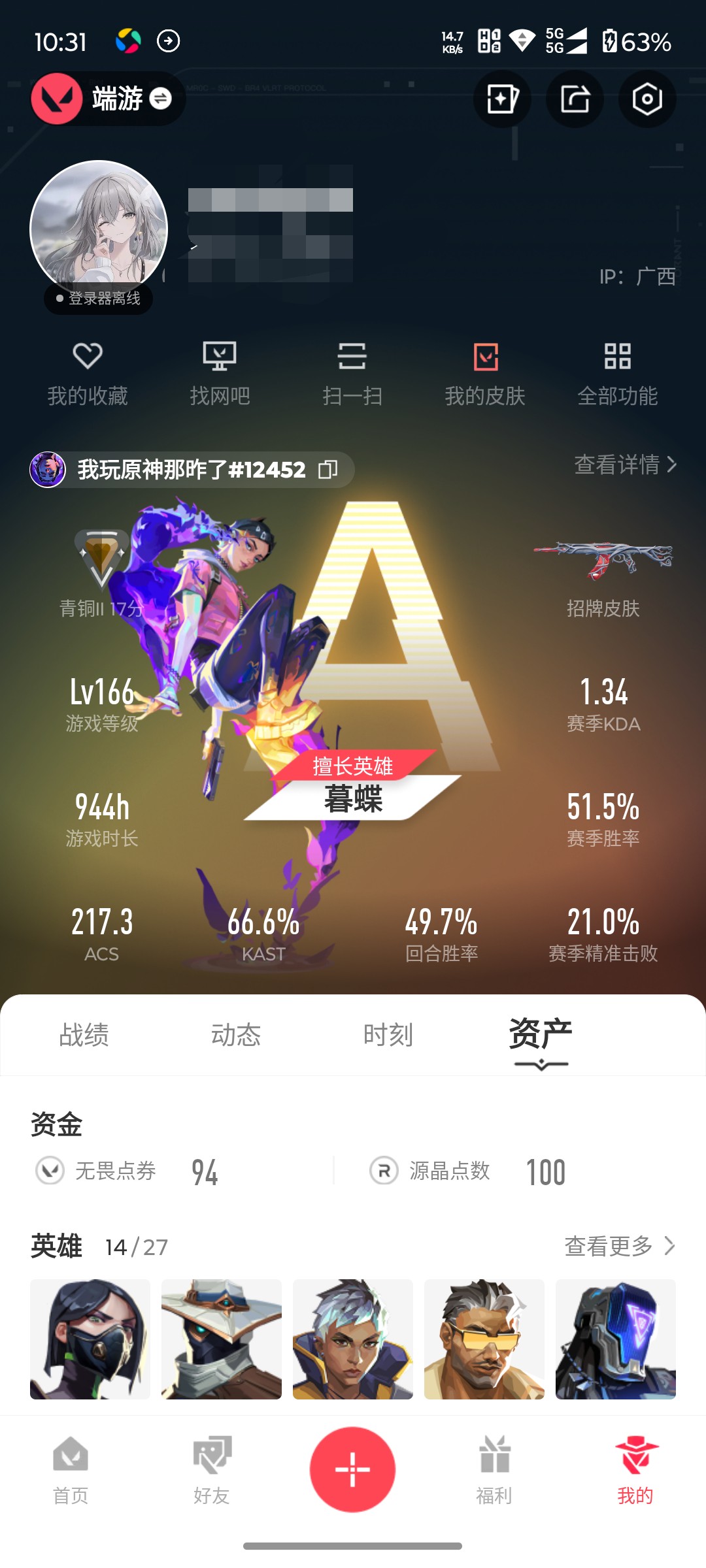Open the sparkle card icon in top bar

(x=502, y=99)
